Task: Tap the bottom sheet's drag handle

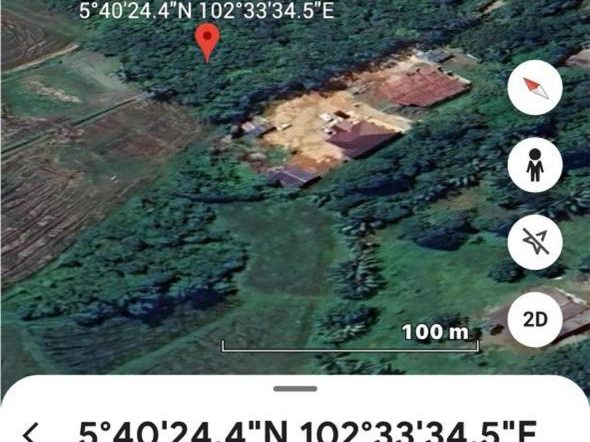Action: 295,389
